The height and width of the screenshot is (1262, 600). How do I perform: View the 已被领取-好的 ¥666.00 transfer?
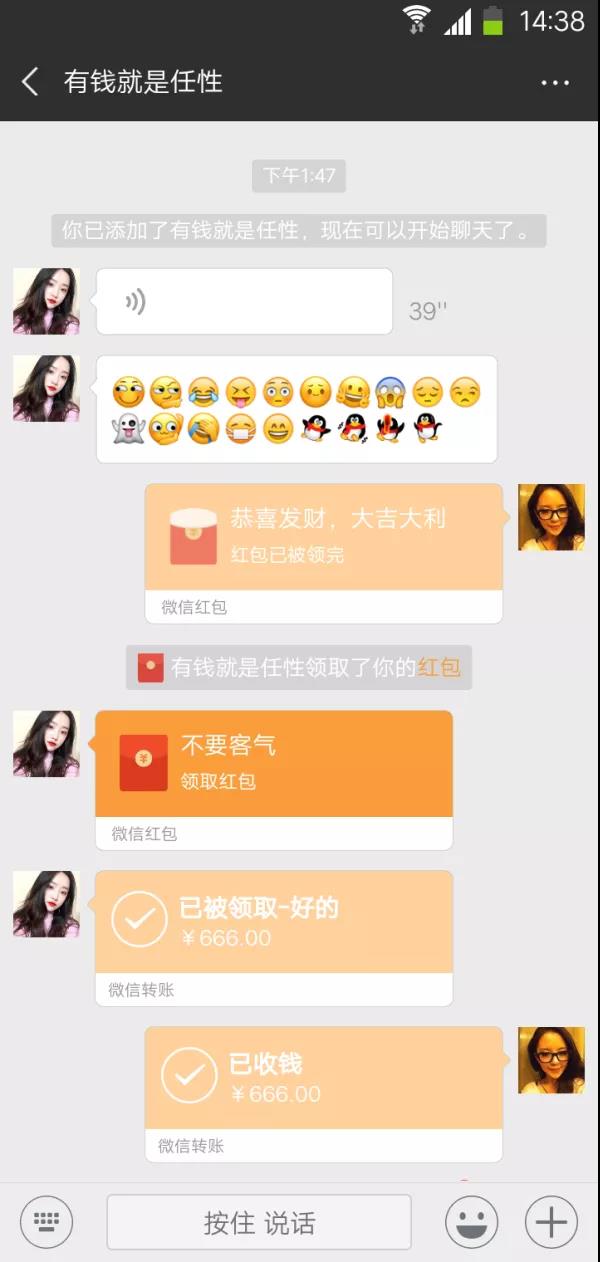[x=273, y=922]
